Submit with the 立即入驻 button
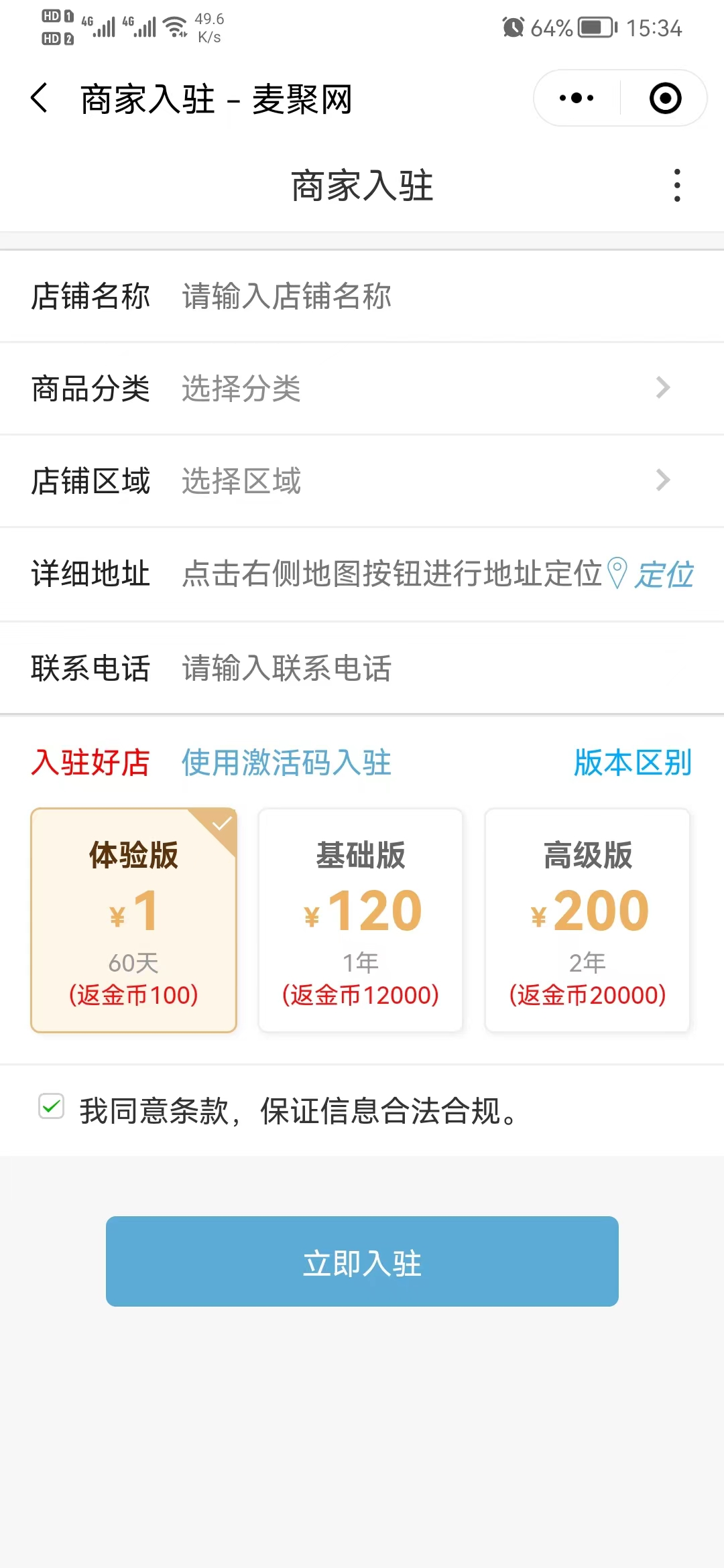The image size is (724, 1568). coord(362,1261)
